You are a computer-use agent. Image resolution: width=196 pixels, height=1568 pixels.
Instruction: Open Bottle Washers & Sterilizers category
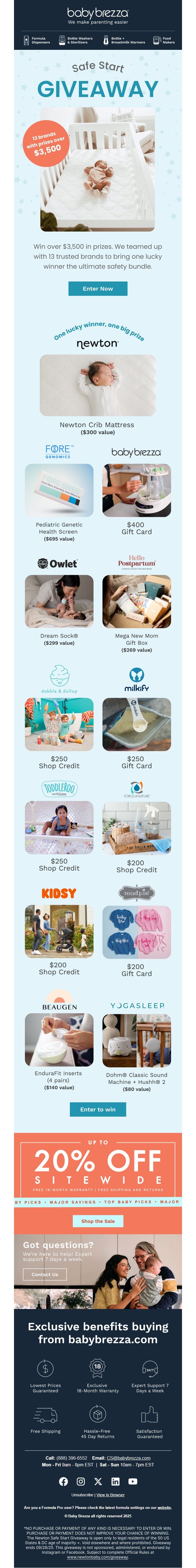pos(76,40)
